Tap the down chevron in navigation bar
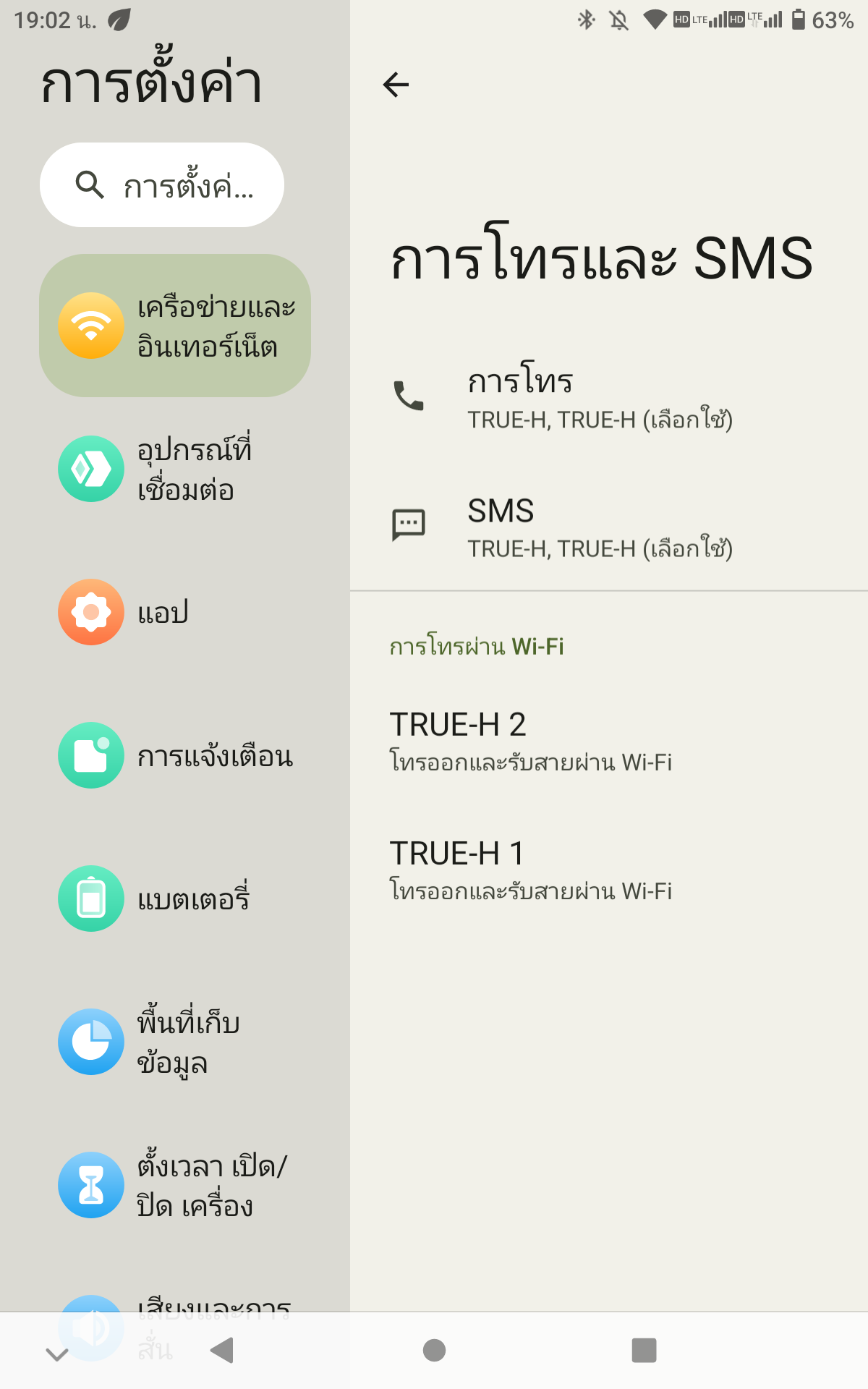Image resolution: width=868 pixels, height=1389 pixels. 57,1354
